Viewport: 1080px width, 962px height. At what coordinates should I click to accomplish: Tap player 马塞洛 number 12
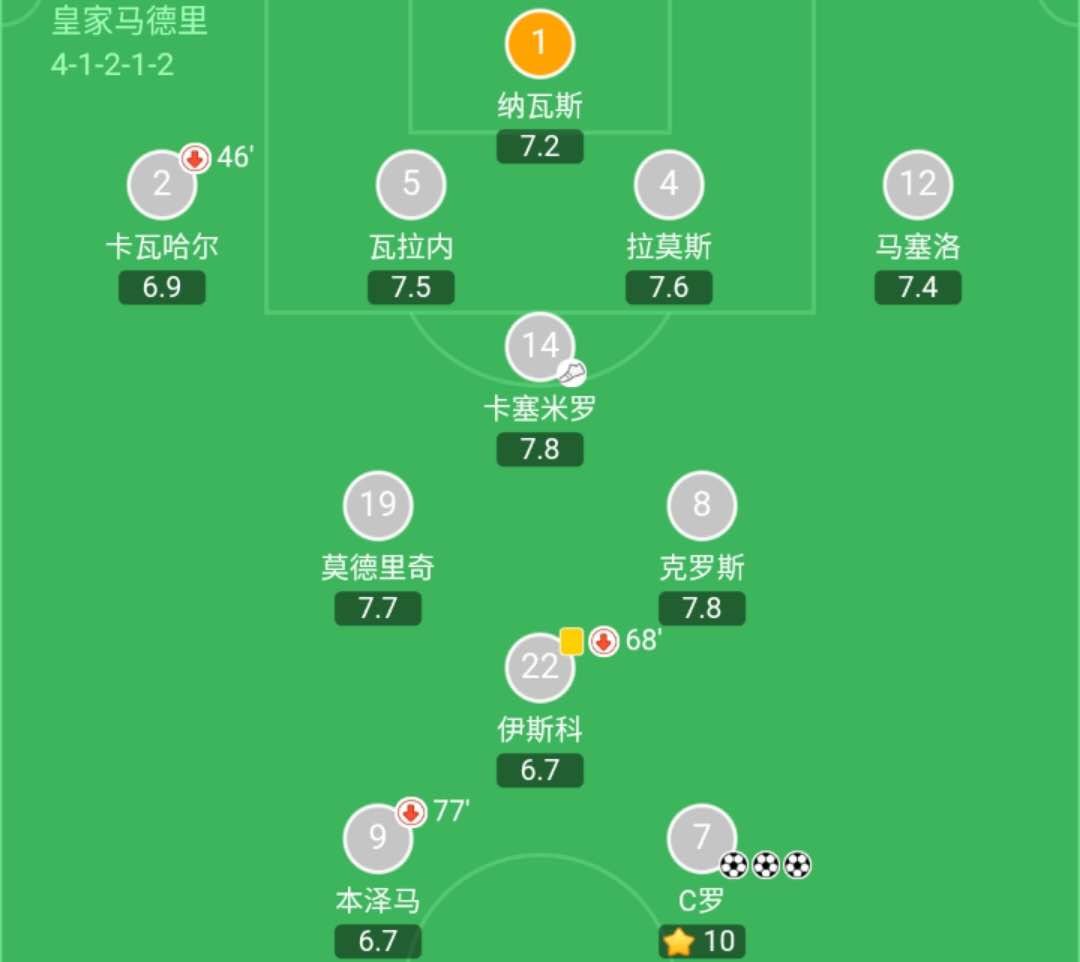pos(918,185)
